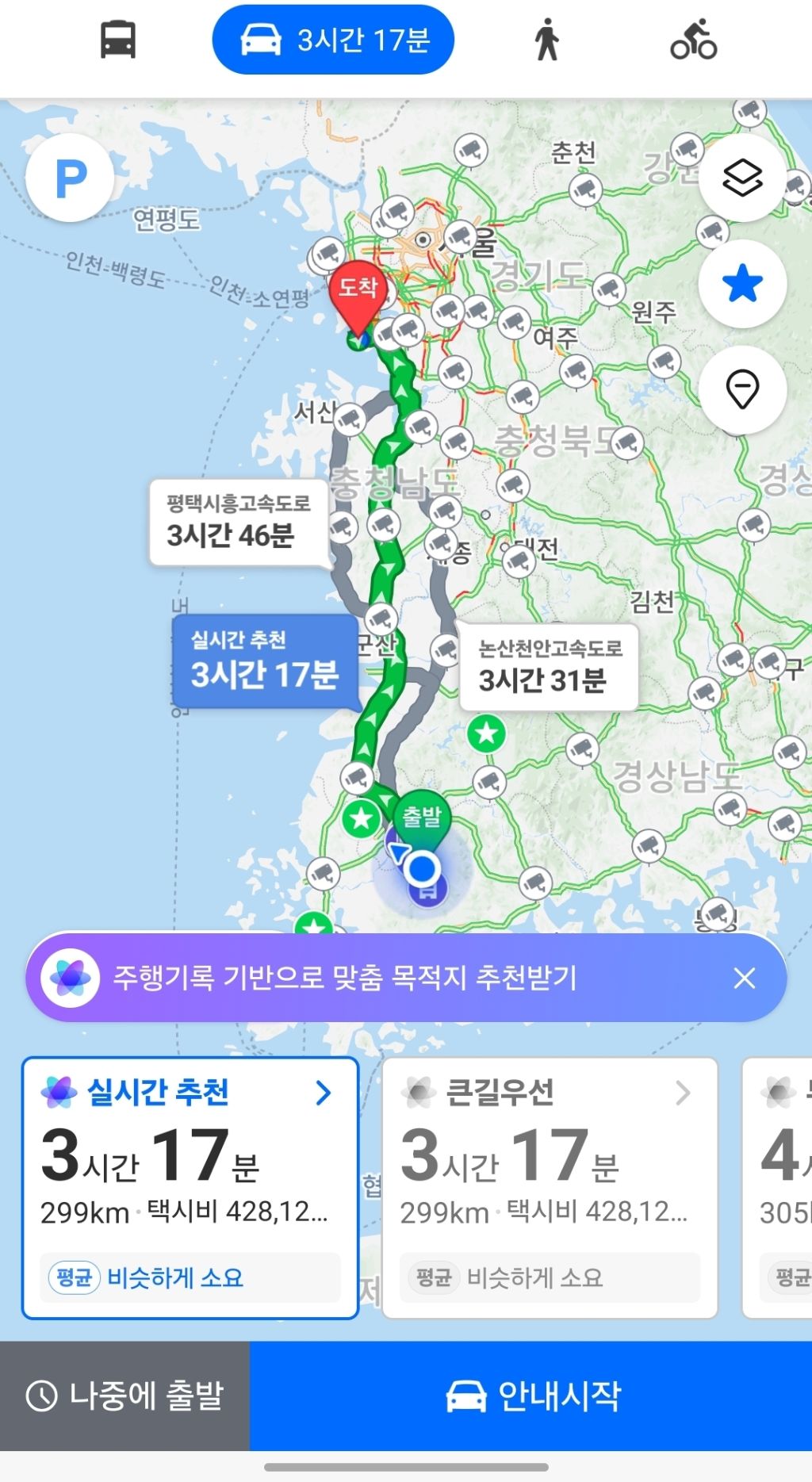Select the 평택시흥고속도로 3시간 46분 route label
812x1482 pixels.
pyautogui.click(x=238, y=522)
